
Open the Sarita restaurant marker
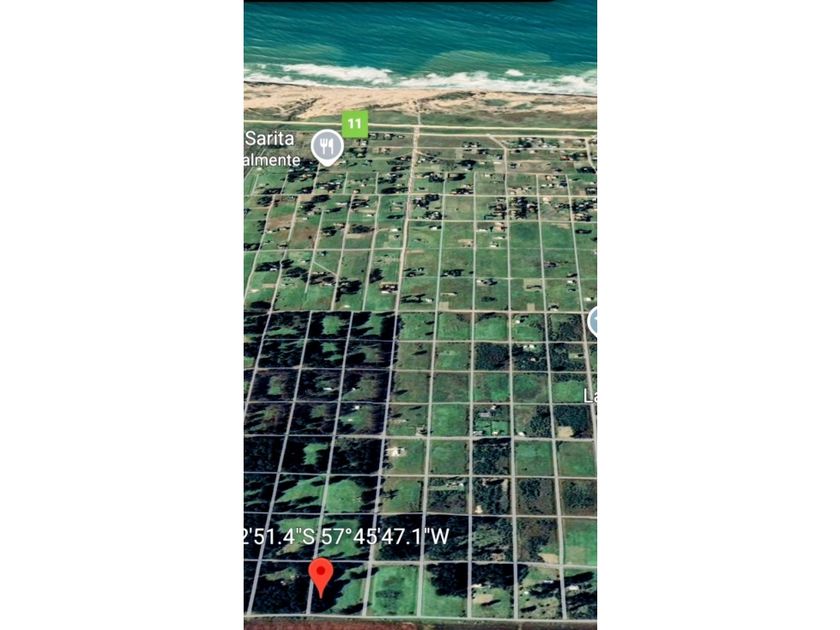tap(326, 147)
